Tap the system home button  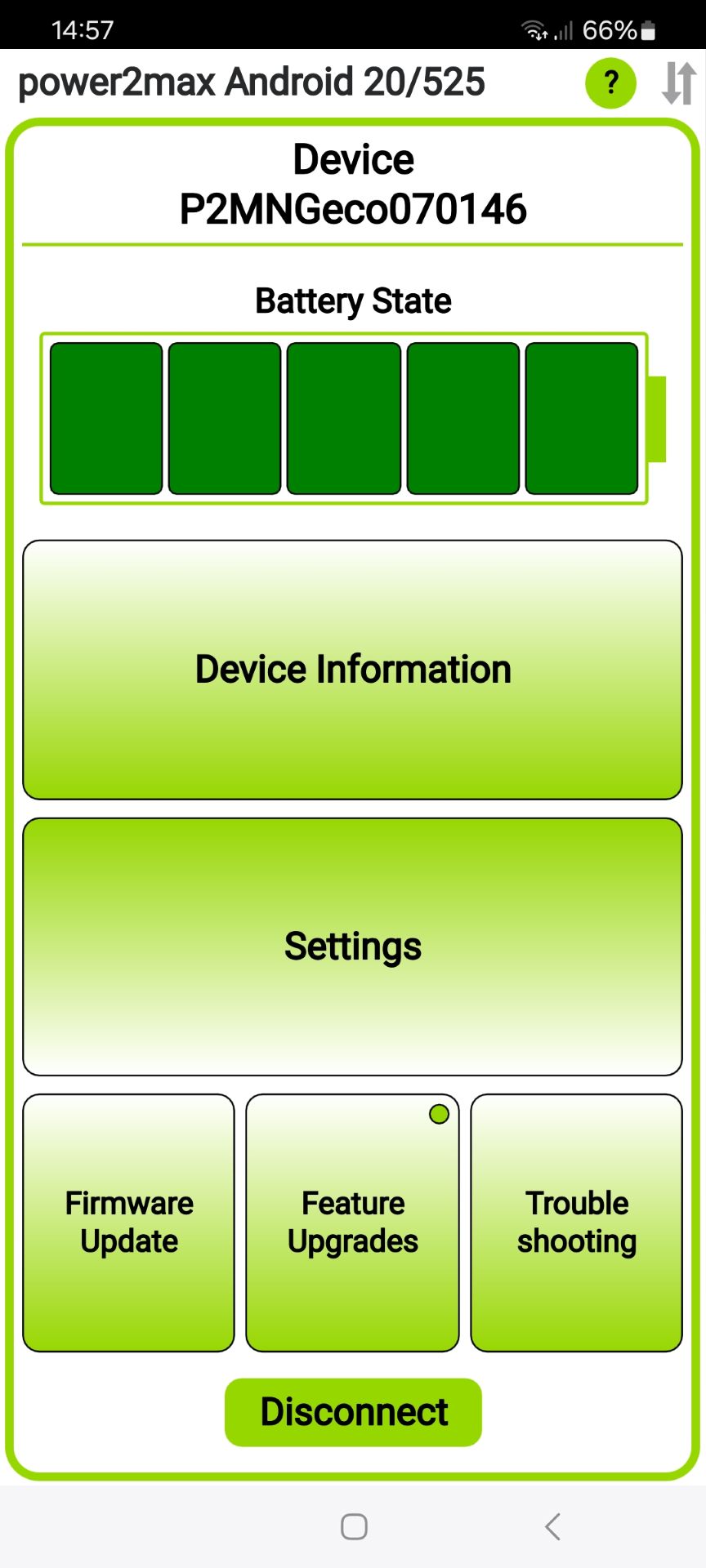coord(354,1526)
